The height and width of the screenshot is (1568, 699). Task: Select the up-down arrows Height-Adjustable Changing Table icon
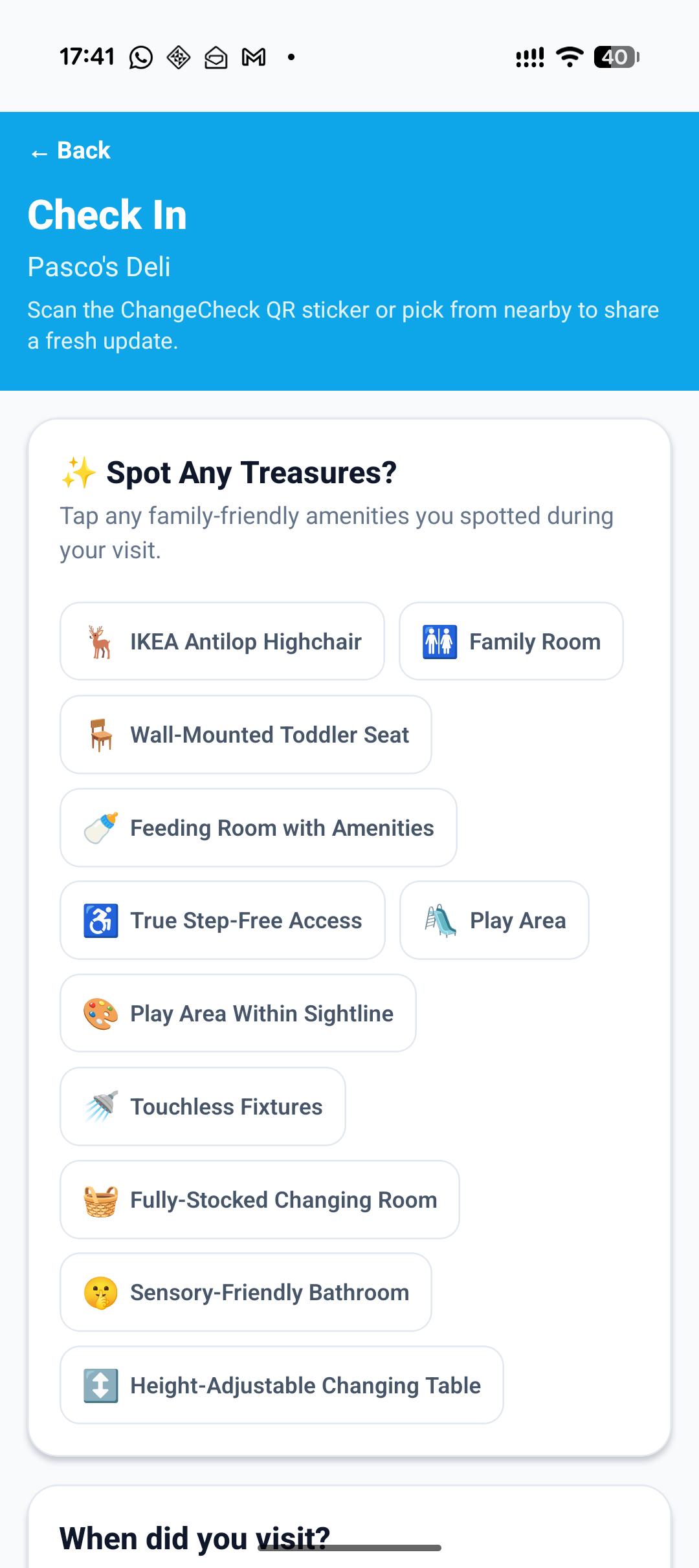click(100, 1386)
